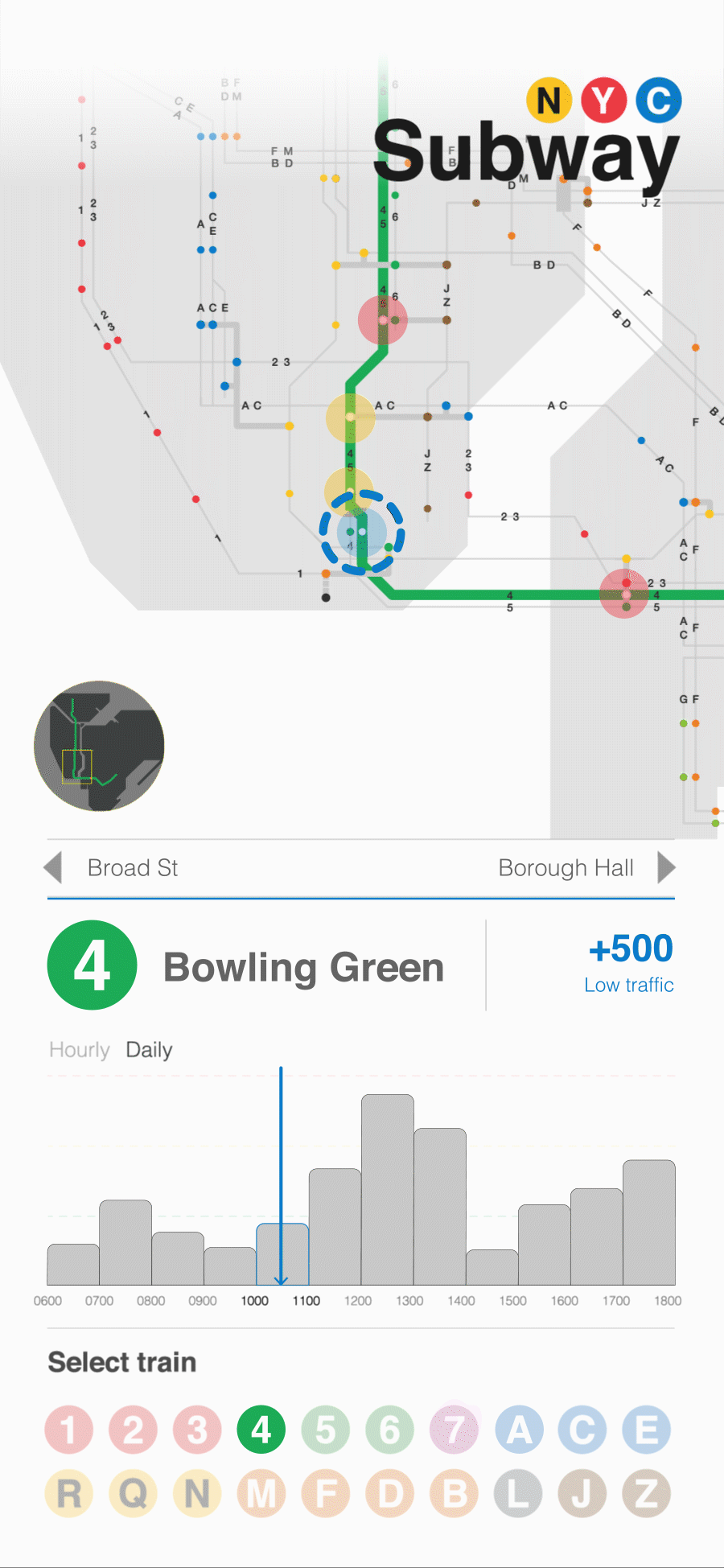Image resolution: width=724 pixels, height=1568 pixels.
Task: Switch to the Hourly view
Action: [79, 1050]
